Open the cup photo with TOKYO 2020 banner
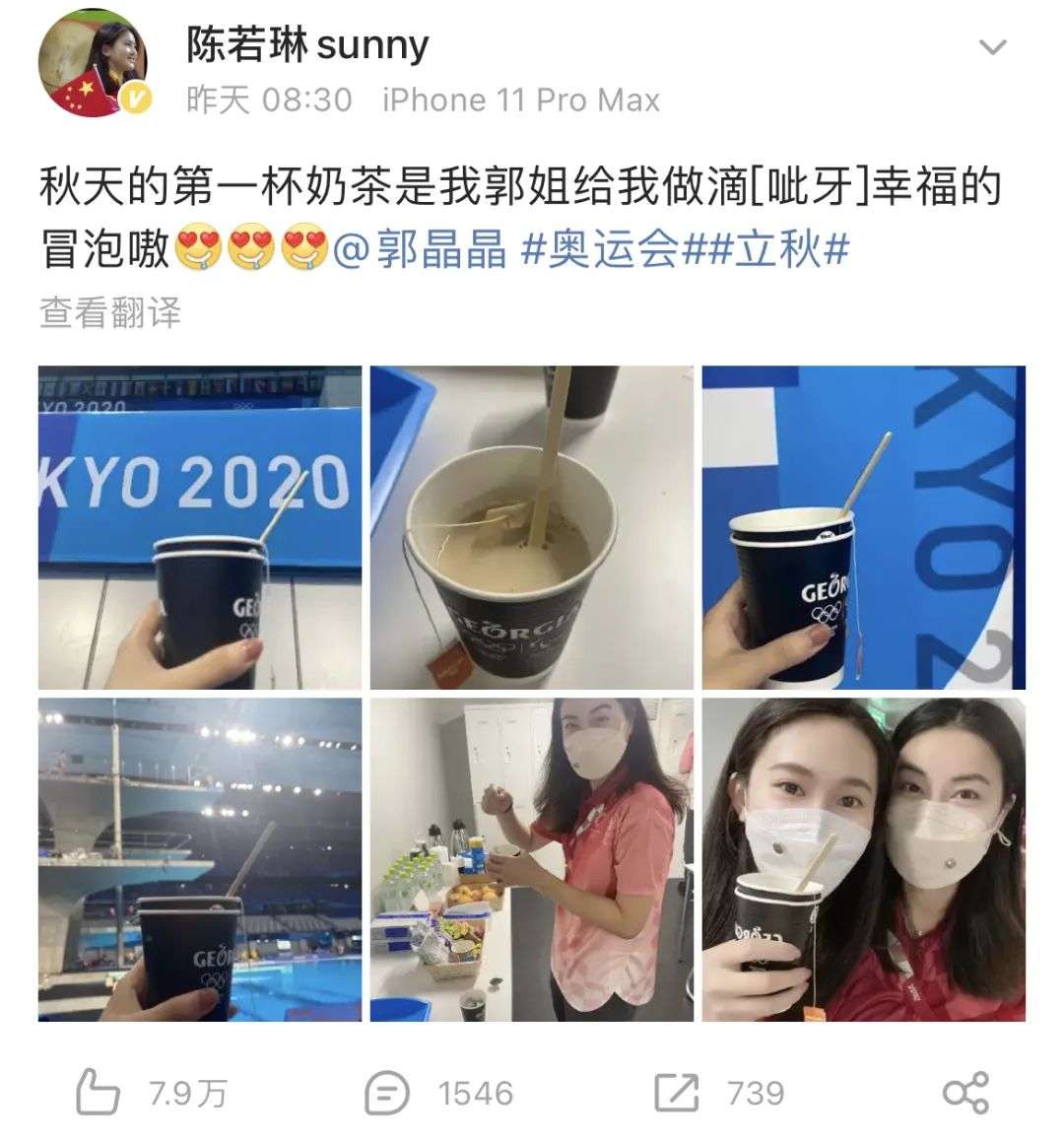This screenshot has width=1064, height=1141. (200, 527)
